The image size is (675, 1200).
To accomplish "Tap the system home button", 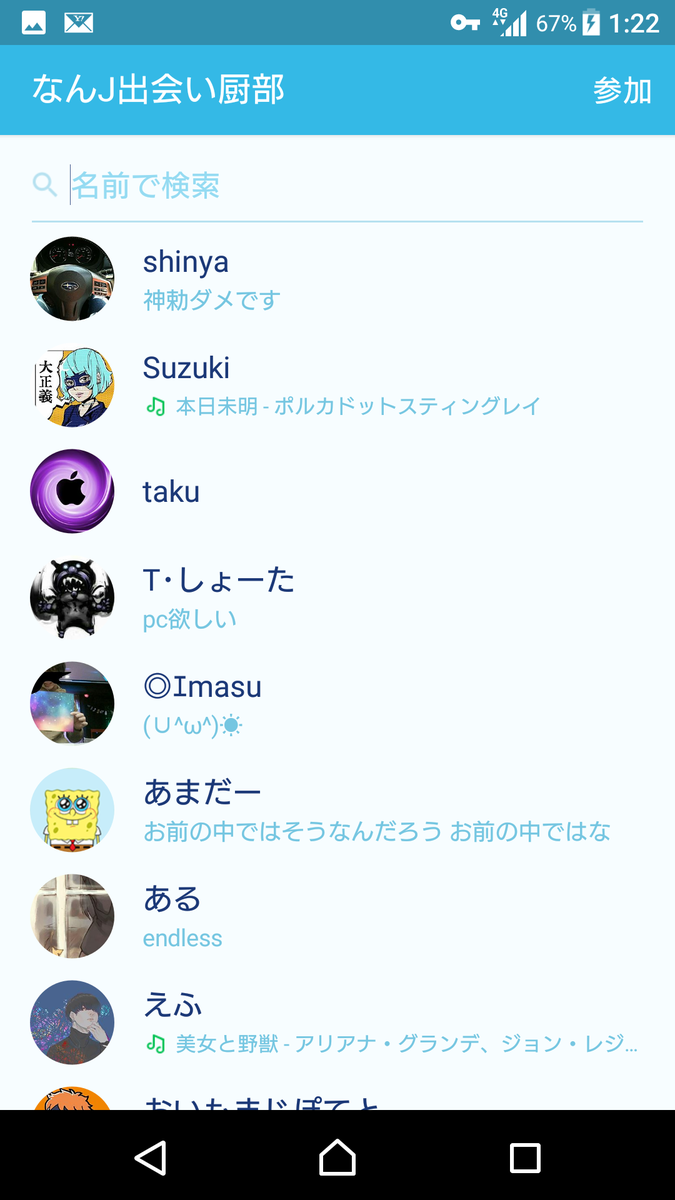I will [x=337, y=1157].
